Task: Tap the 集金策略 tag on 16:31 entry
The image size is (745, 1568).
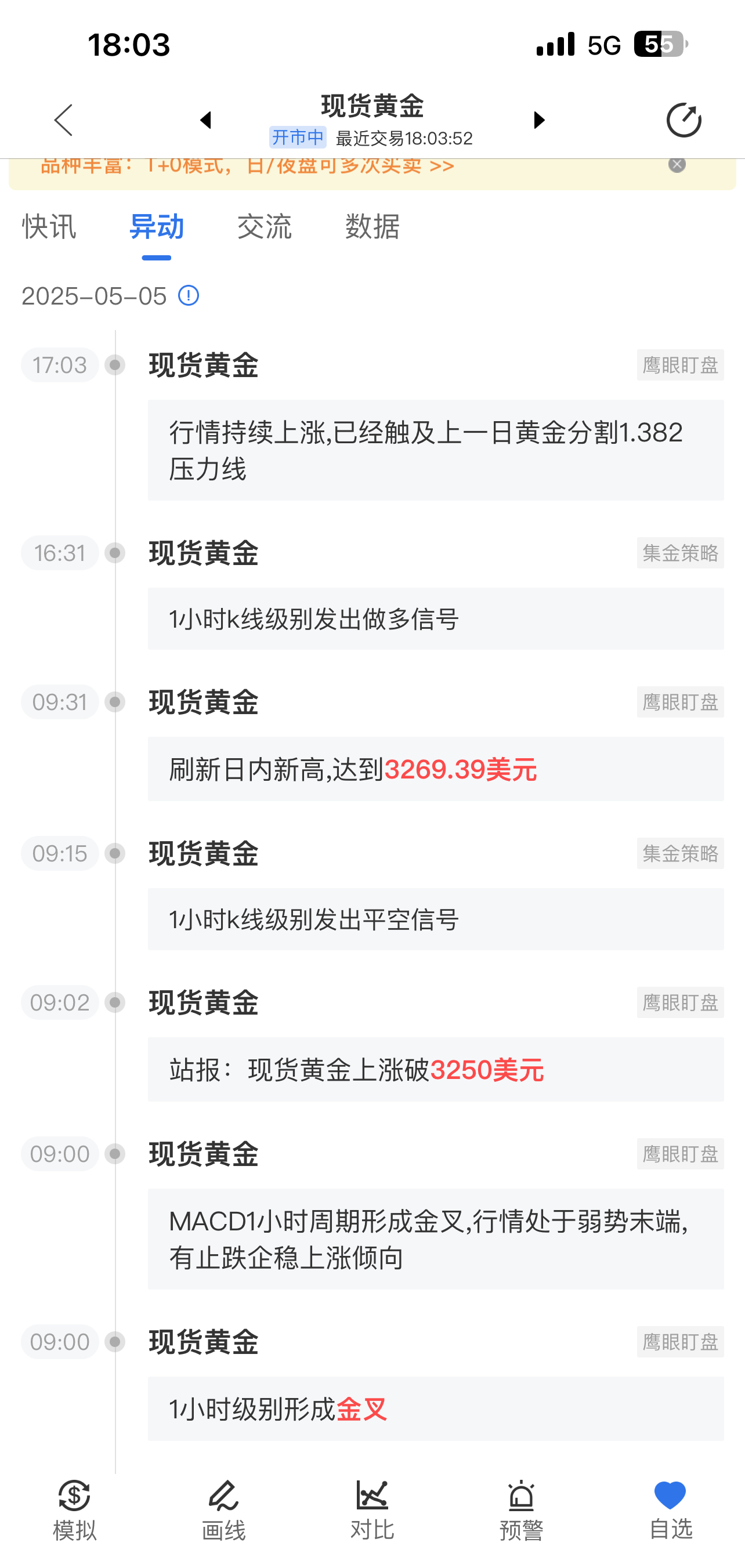Action: point(680,553)
